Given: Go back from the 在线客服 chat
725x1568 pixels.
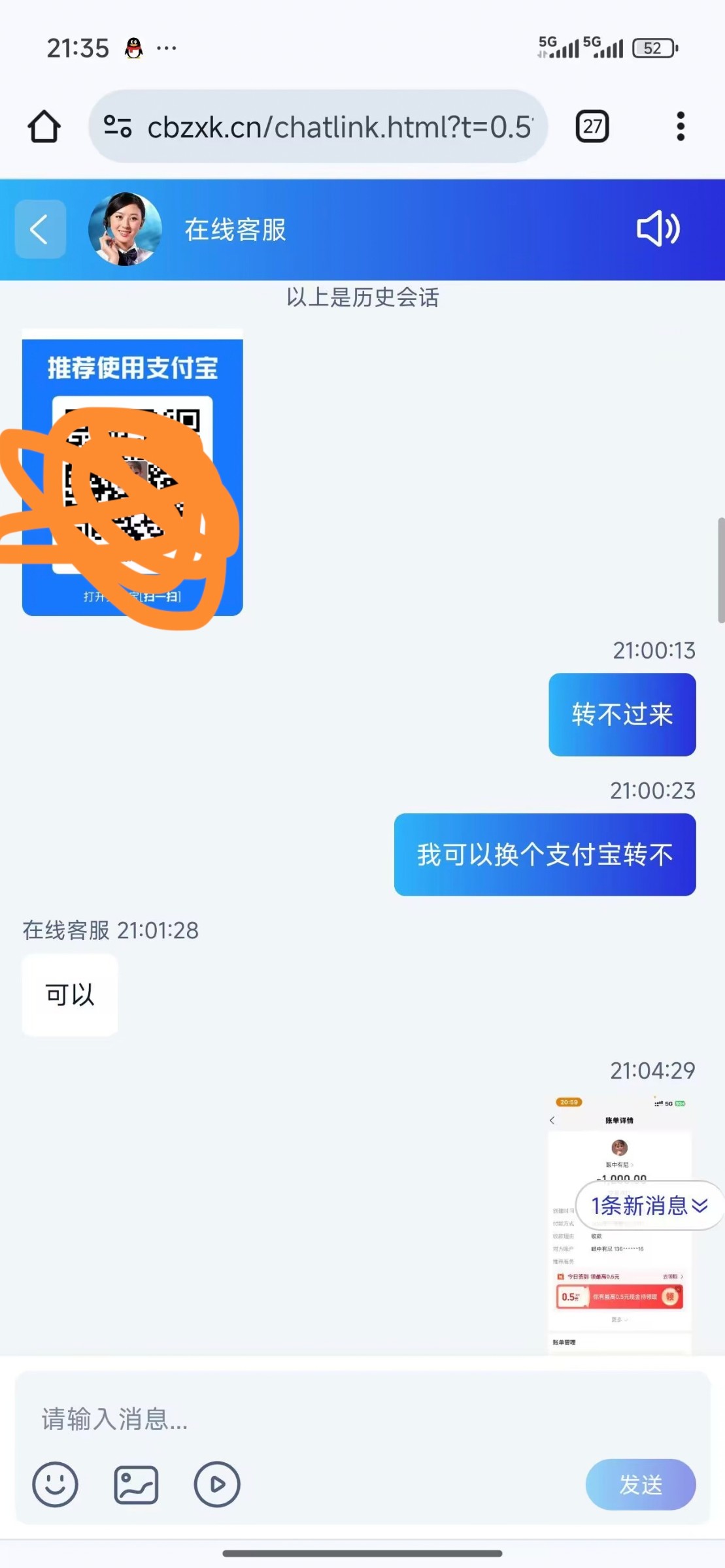Looking at the screenshot, I should pyautogui.click(x=40, y=229).
